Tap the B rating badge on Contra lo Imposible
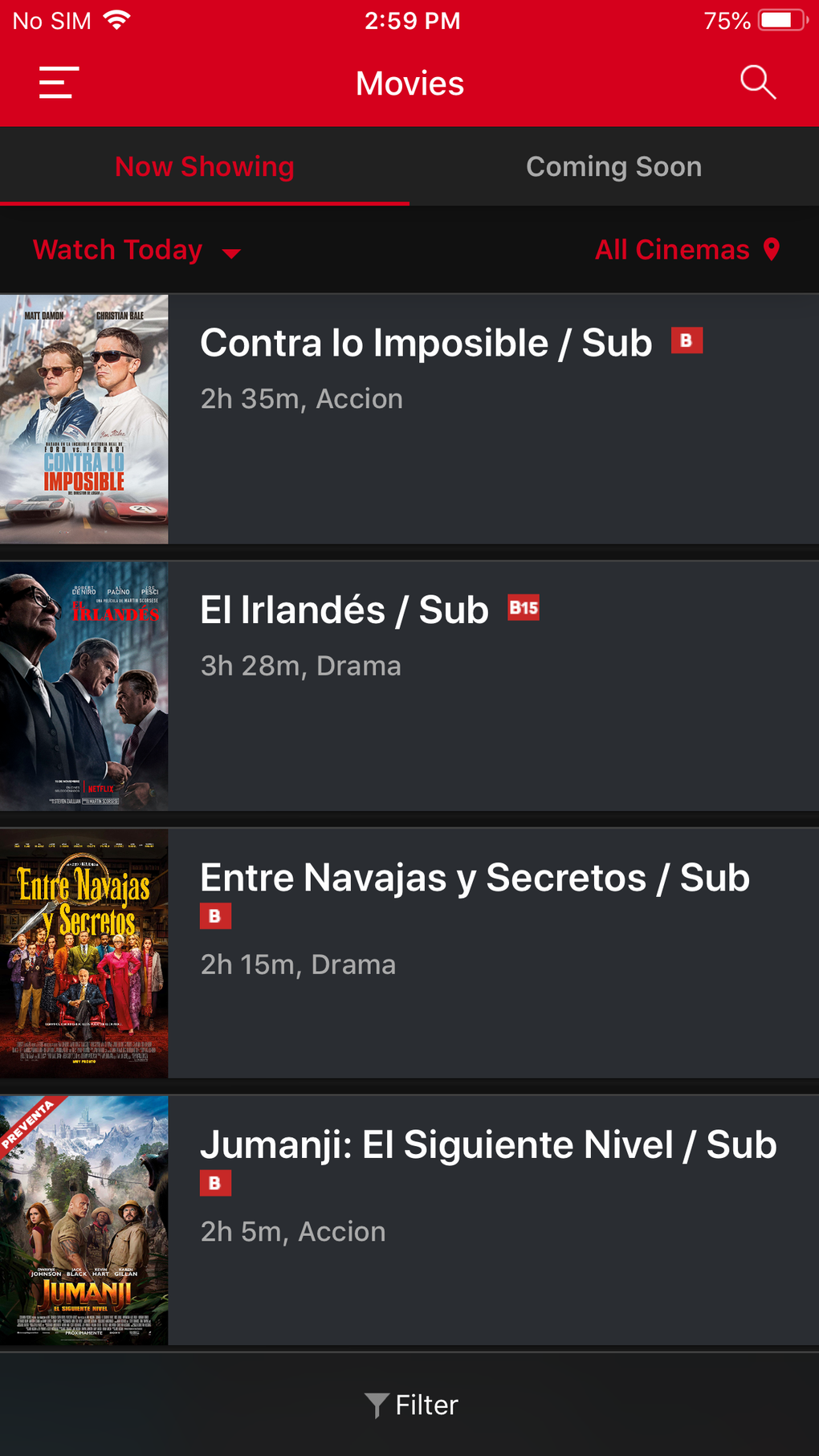 tap(687, 341)
